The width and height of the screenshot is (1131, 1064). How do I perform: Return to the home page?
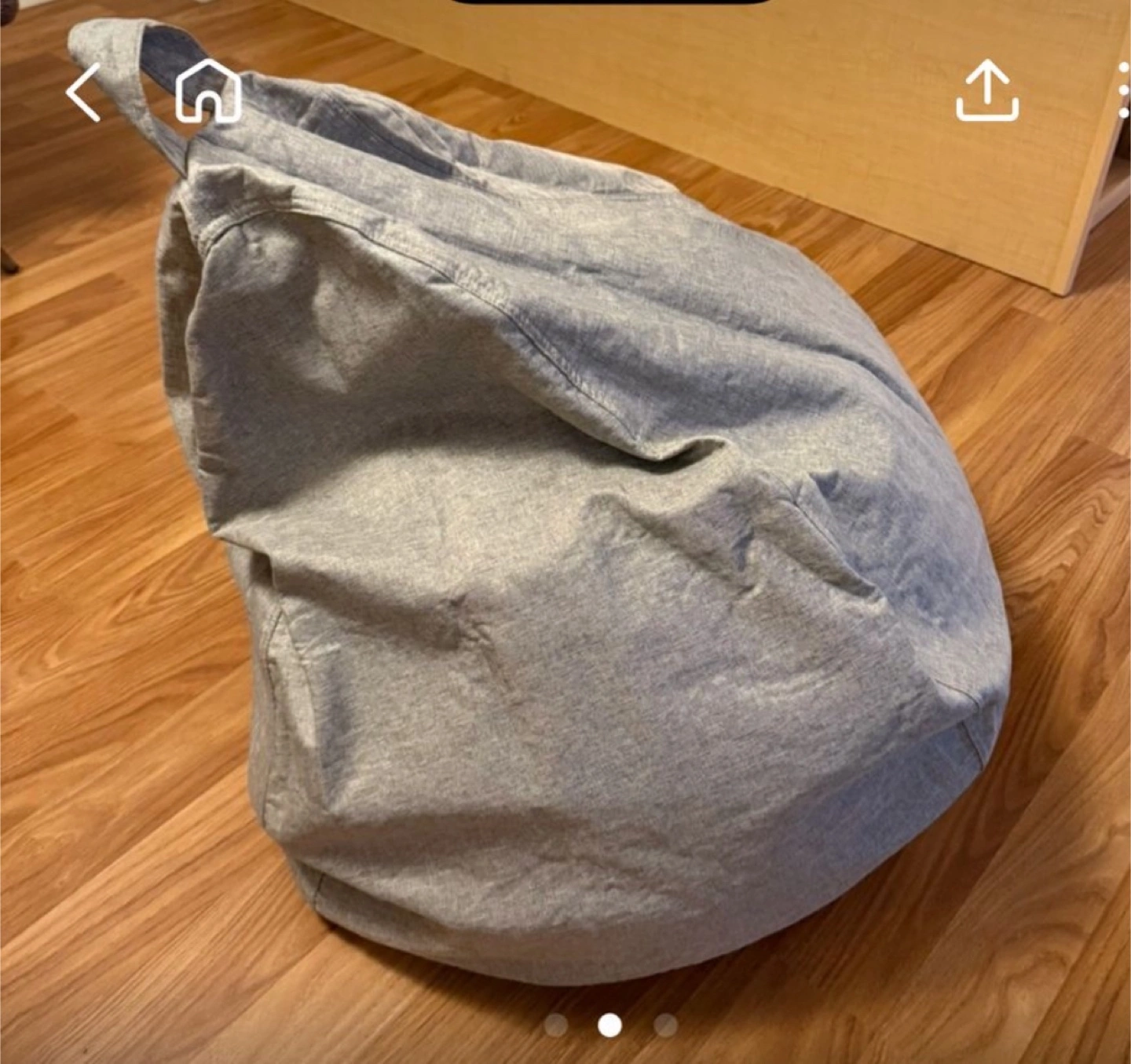[208, 92]
